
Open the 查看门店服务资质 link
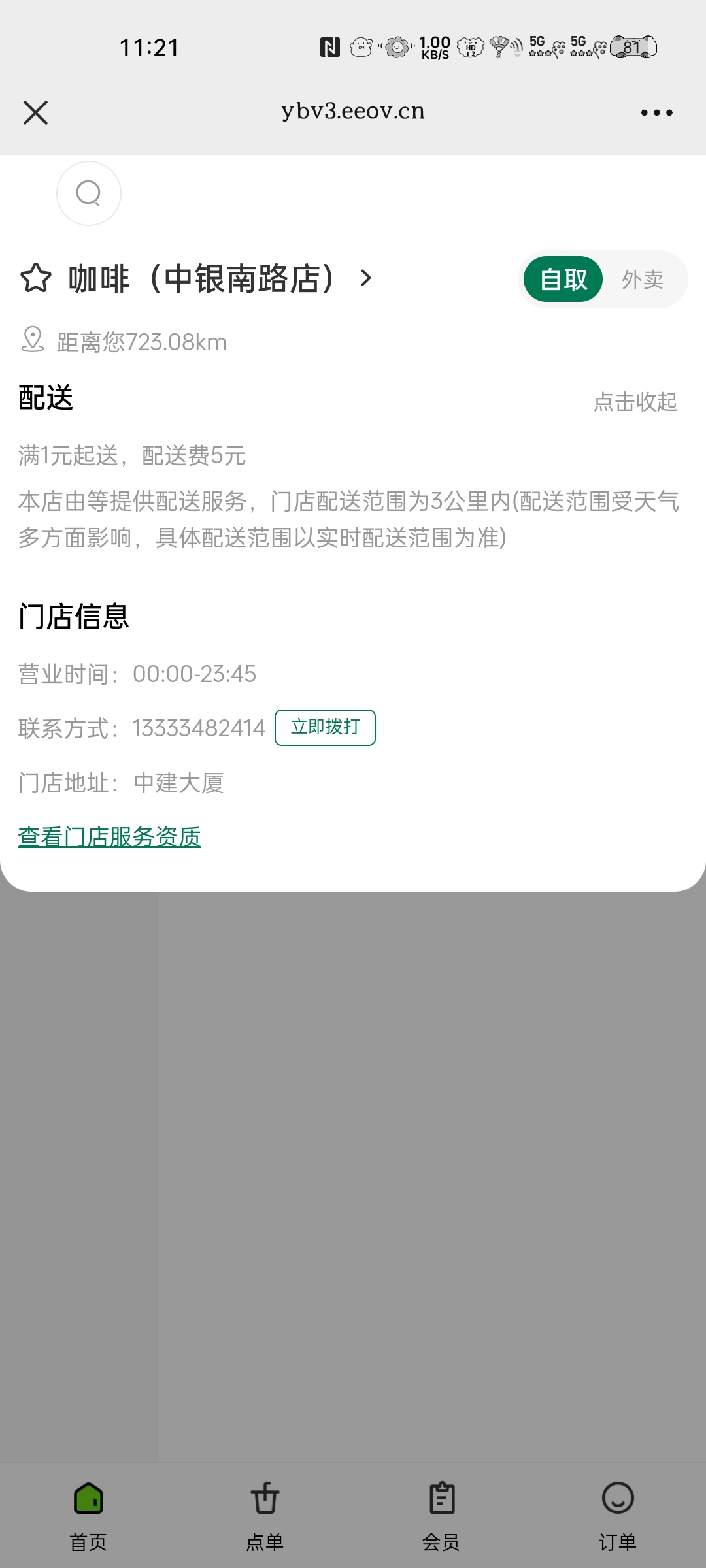pyautogui.click(x=110, y=837)
